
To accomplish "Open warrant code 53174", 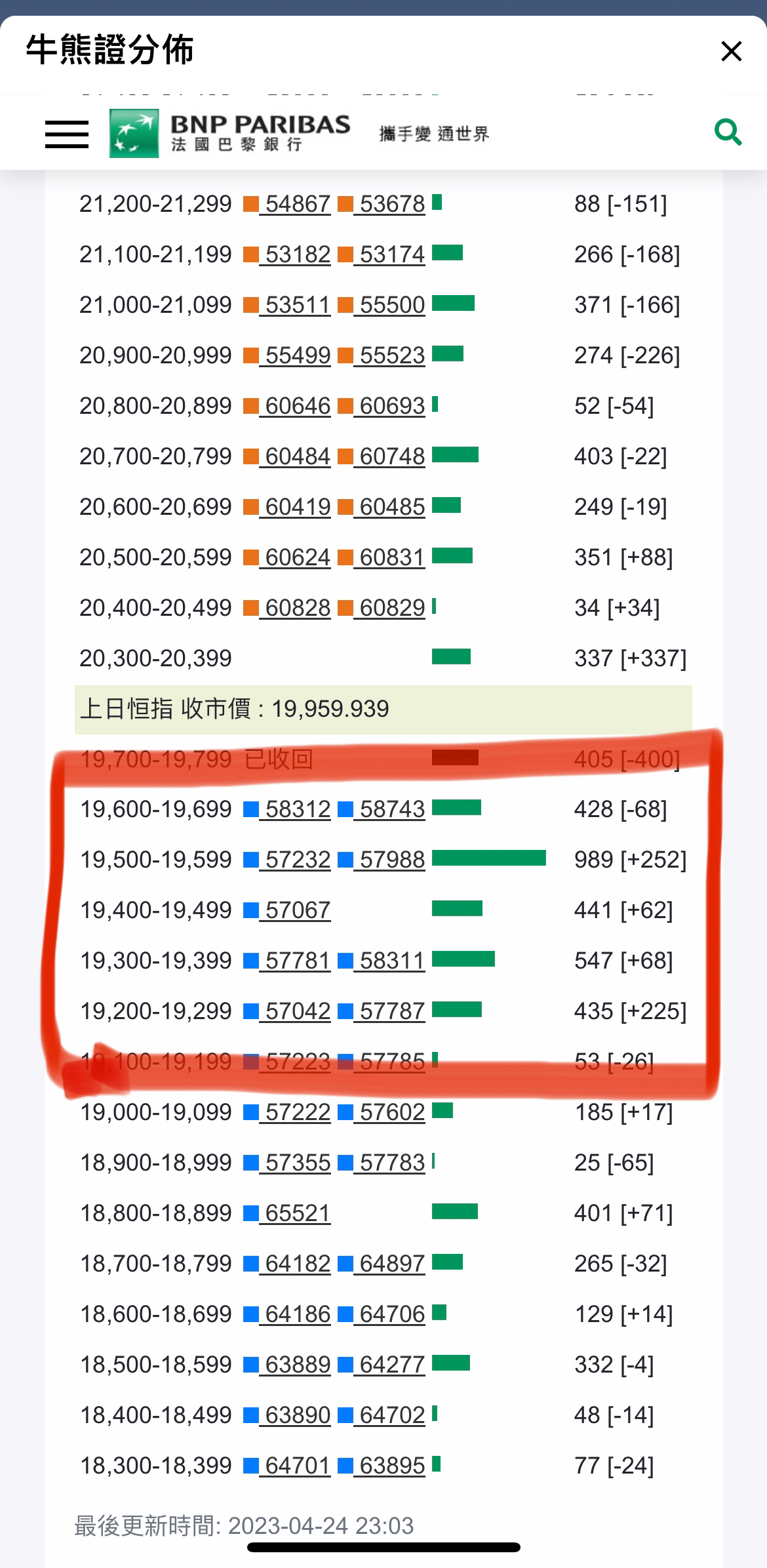I will [391, 254].
